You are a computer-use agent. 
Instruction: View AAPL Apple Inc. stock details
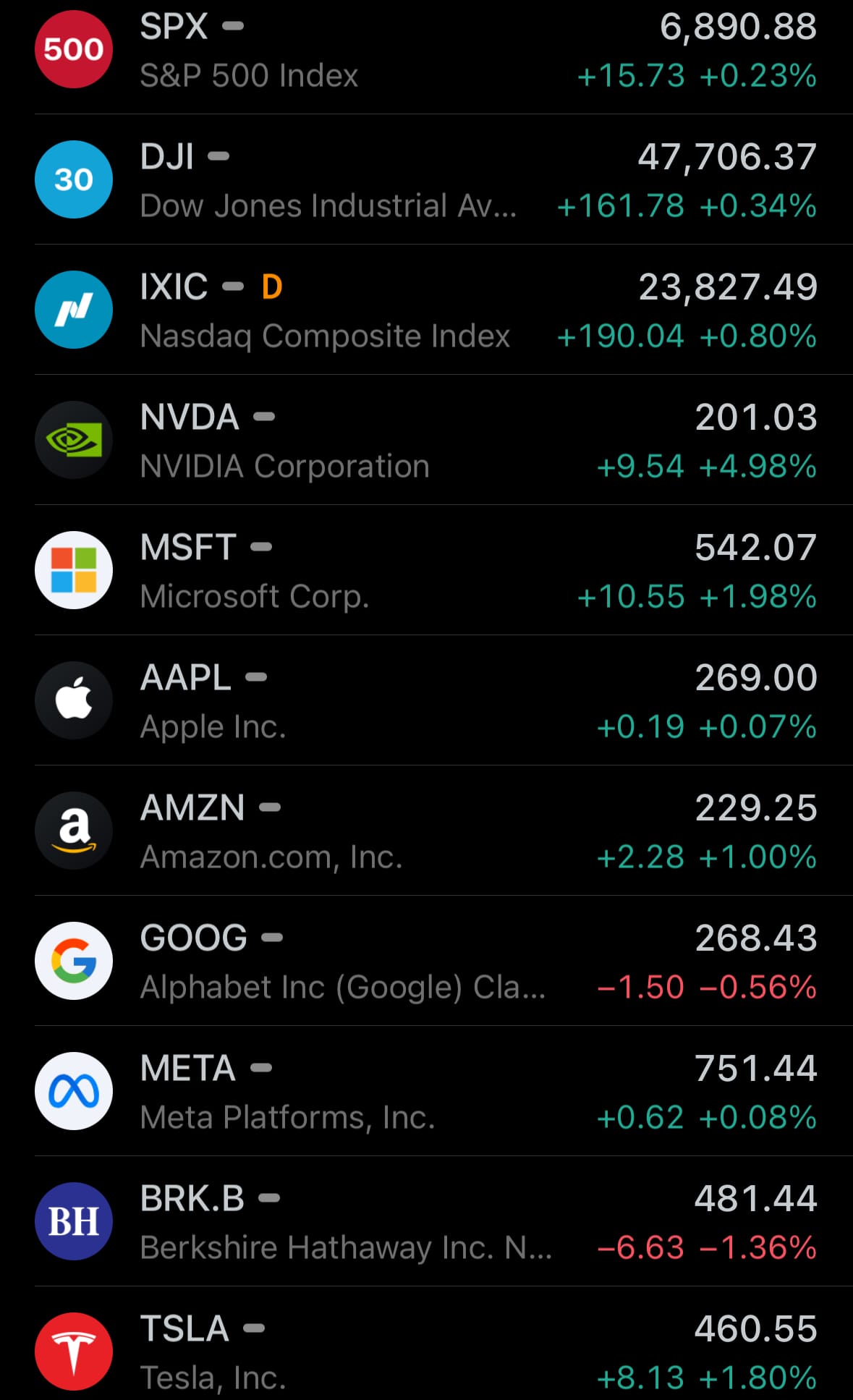[x=426, y=701]
